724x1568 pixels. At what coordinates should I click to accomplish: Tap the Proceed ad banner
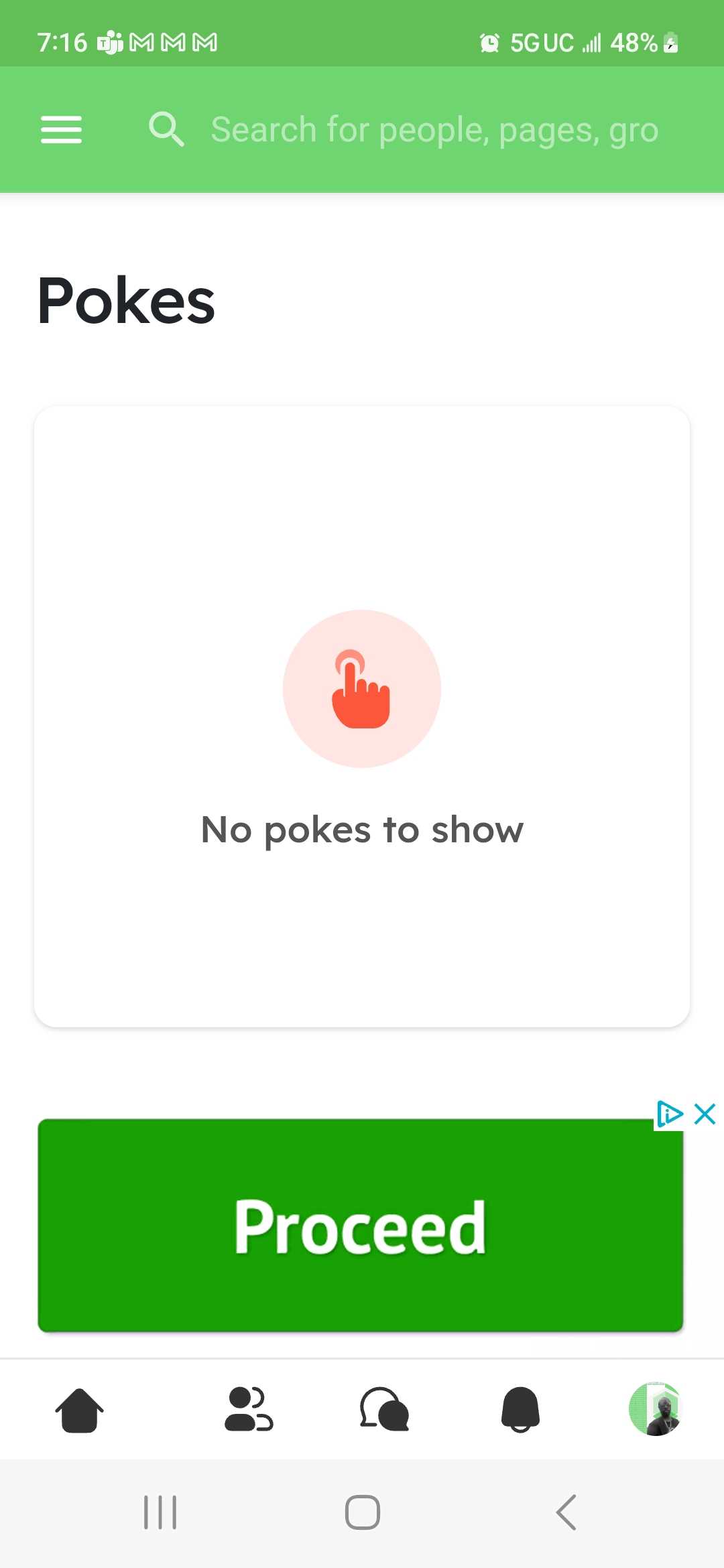(x=361, y=1226)
